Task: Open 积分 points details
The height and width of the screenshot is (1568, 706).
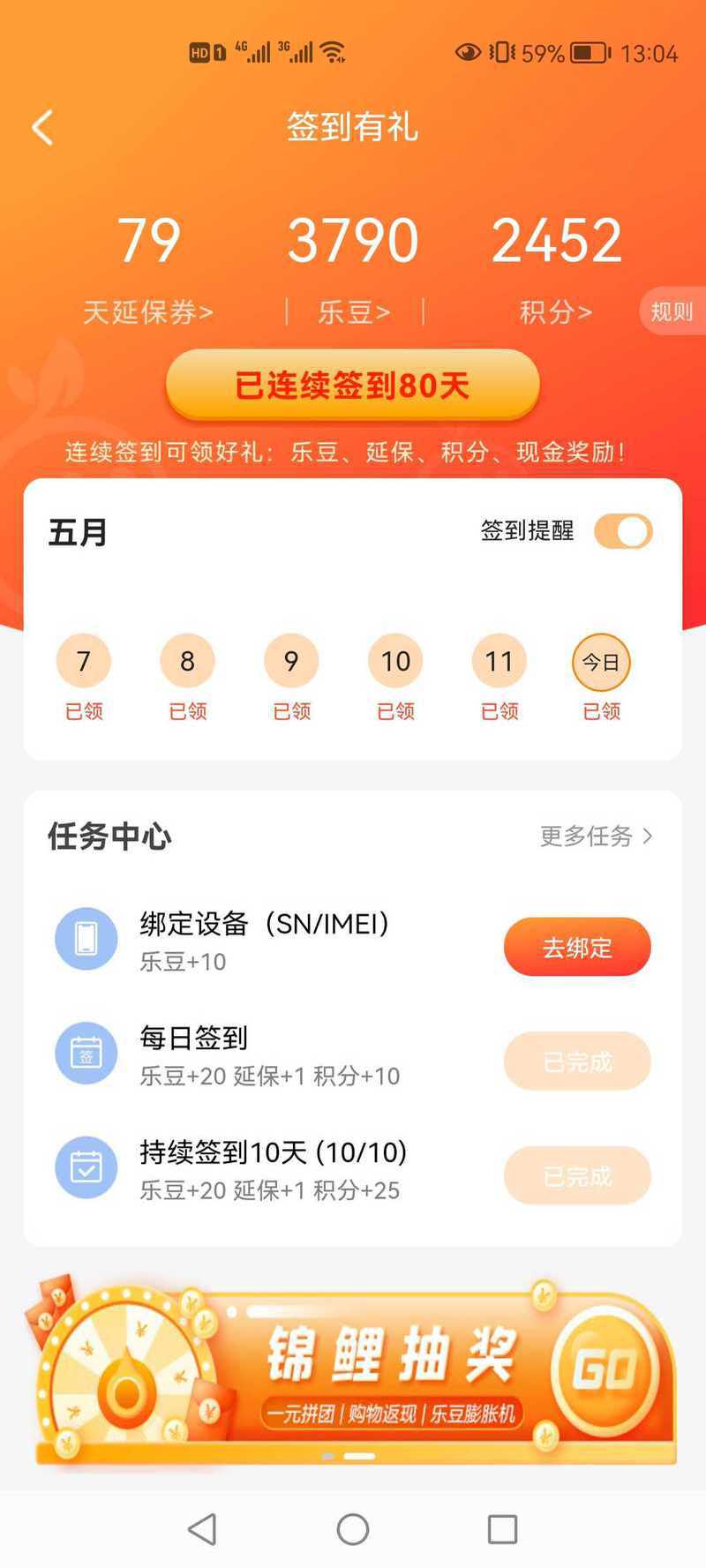Action: [x=556, y=311]
